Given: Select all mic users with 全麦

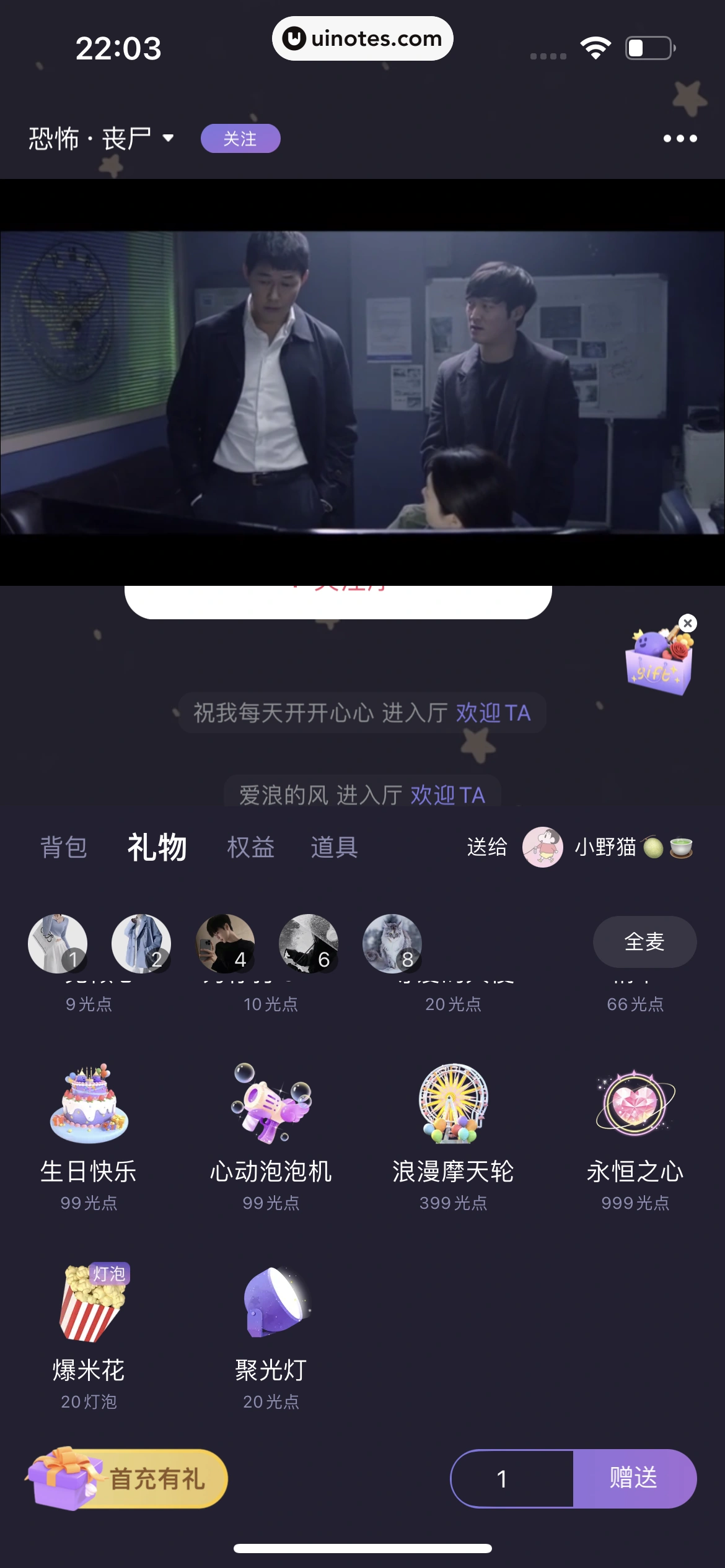Looking at the screenshot, I should click(x=644, y=942).
